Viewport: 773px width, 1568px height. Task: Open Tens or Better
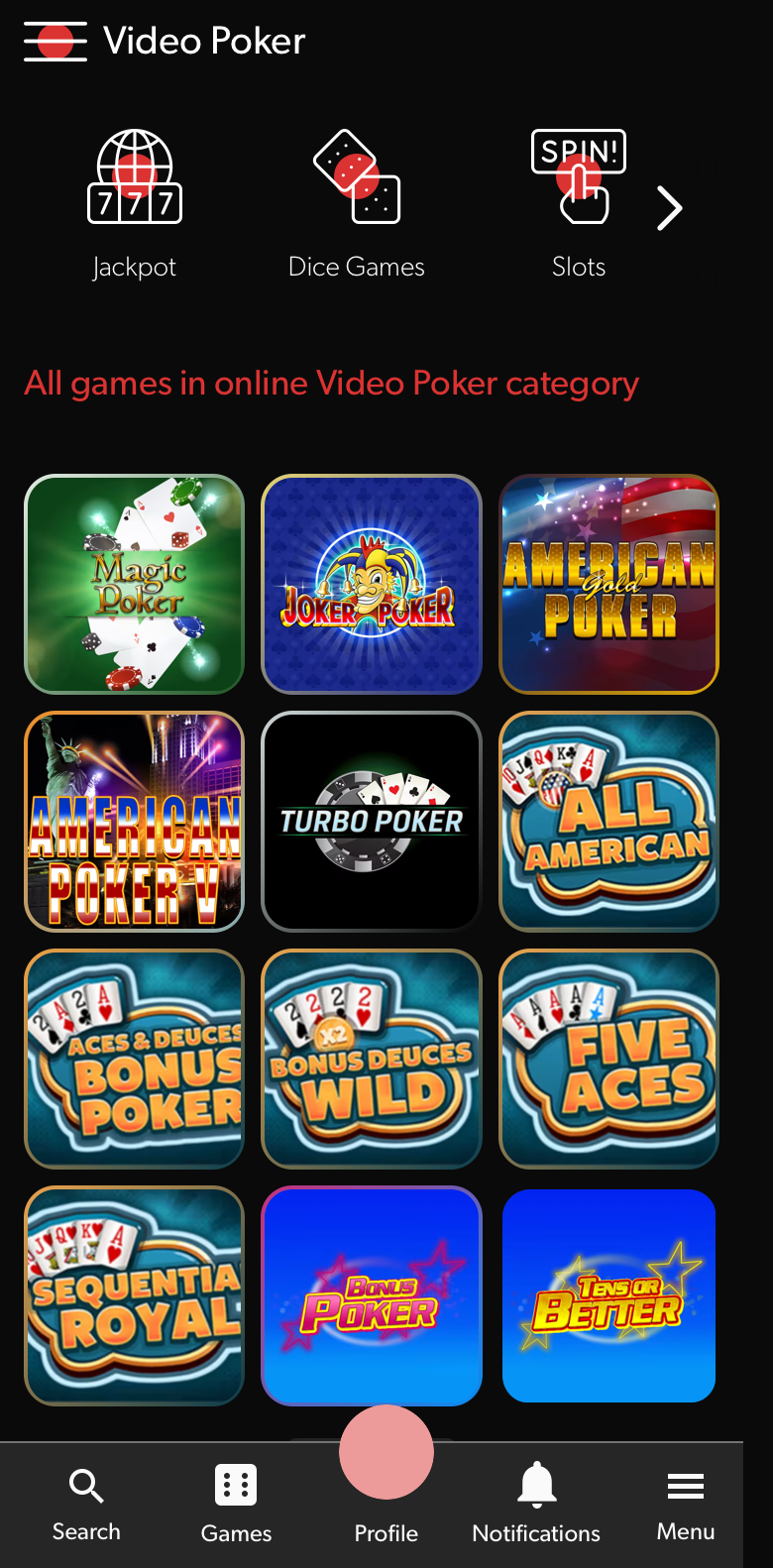(609, 1295)
